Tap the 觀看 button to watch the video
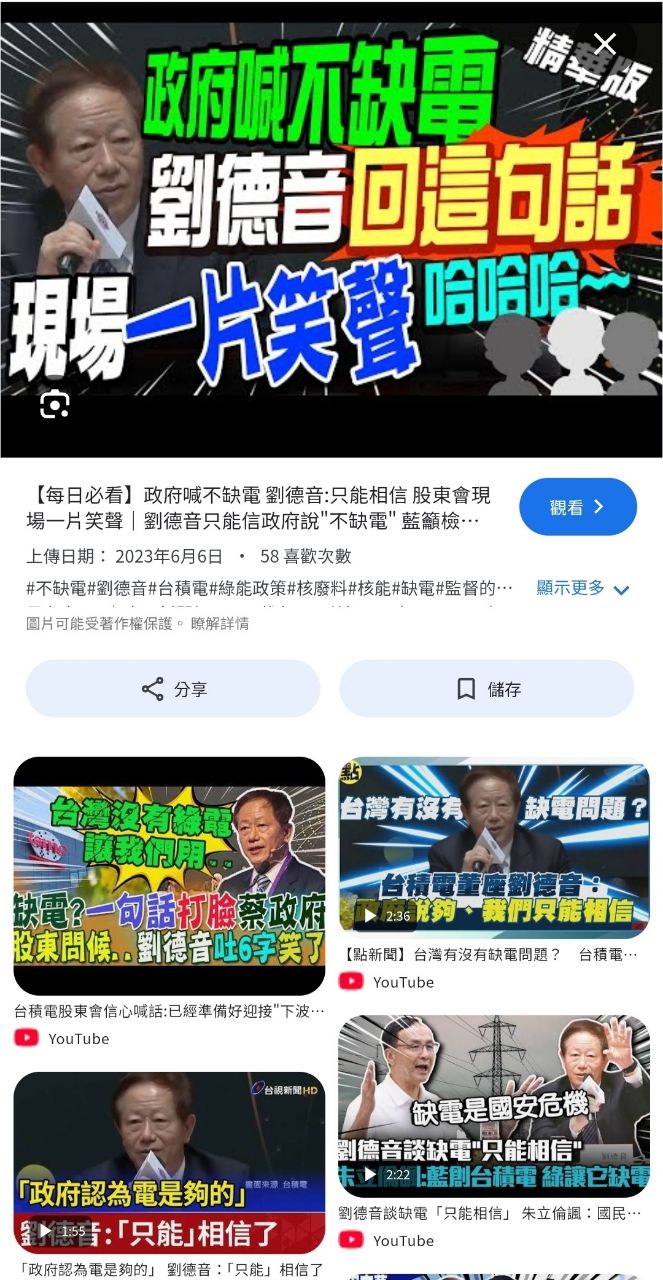 577,507
